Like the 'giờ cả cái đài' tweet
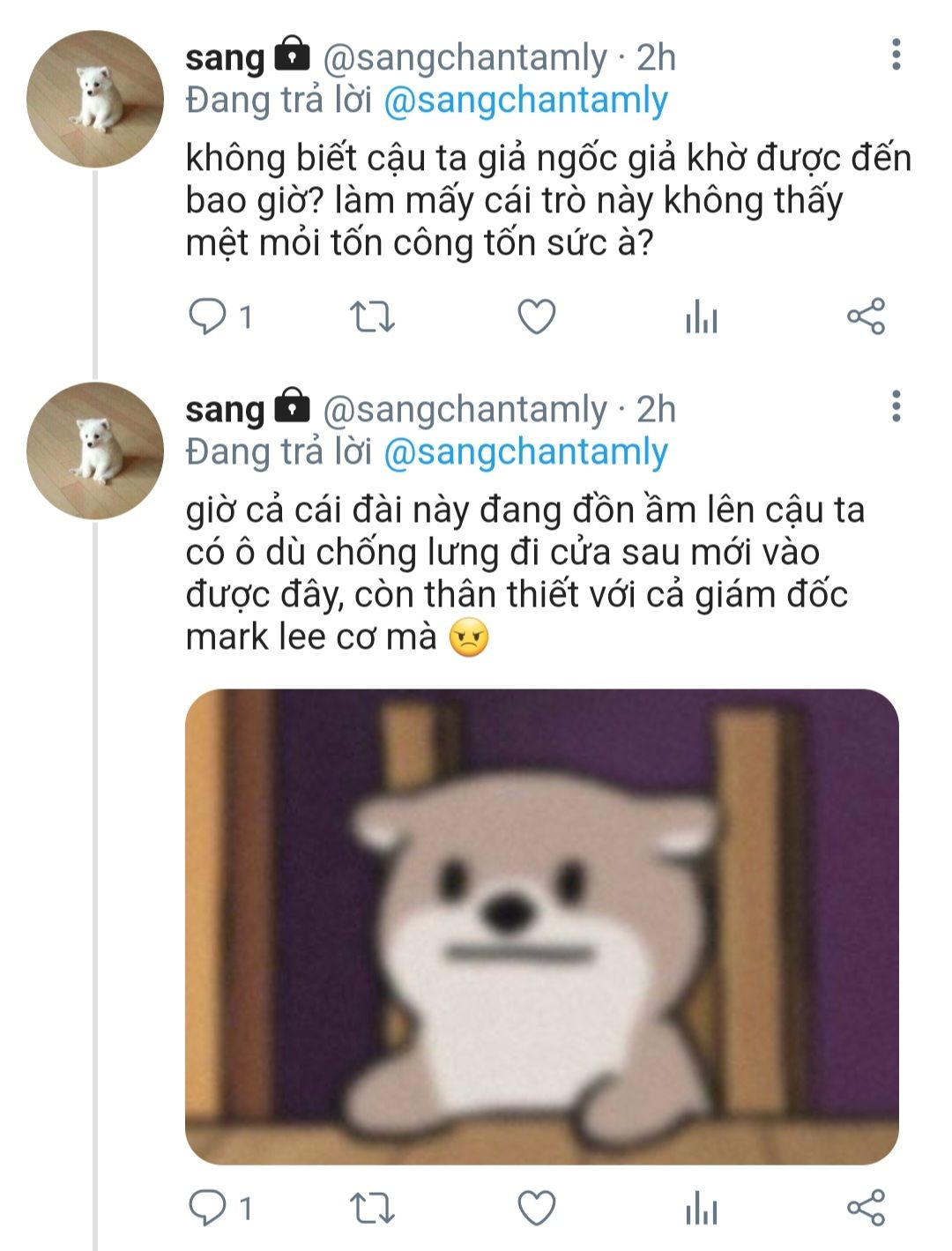 point(536,1208)
